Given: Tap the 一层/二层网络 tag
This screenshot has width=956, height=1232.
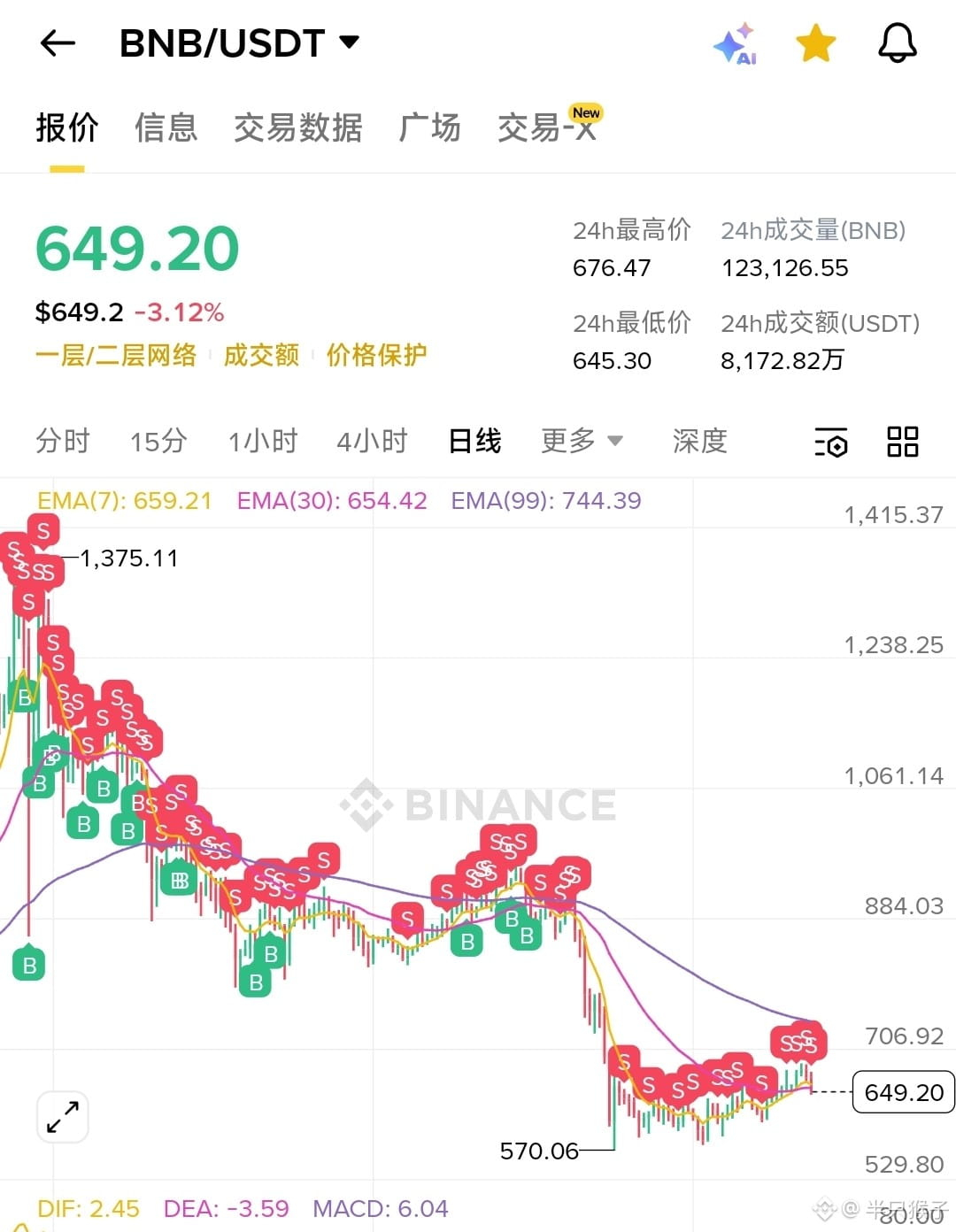Looking at the screenshot, I should coord(116,355).
